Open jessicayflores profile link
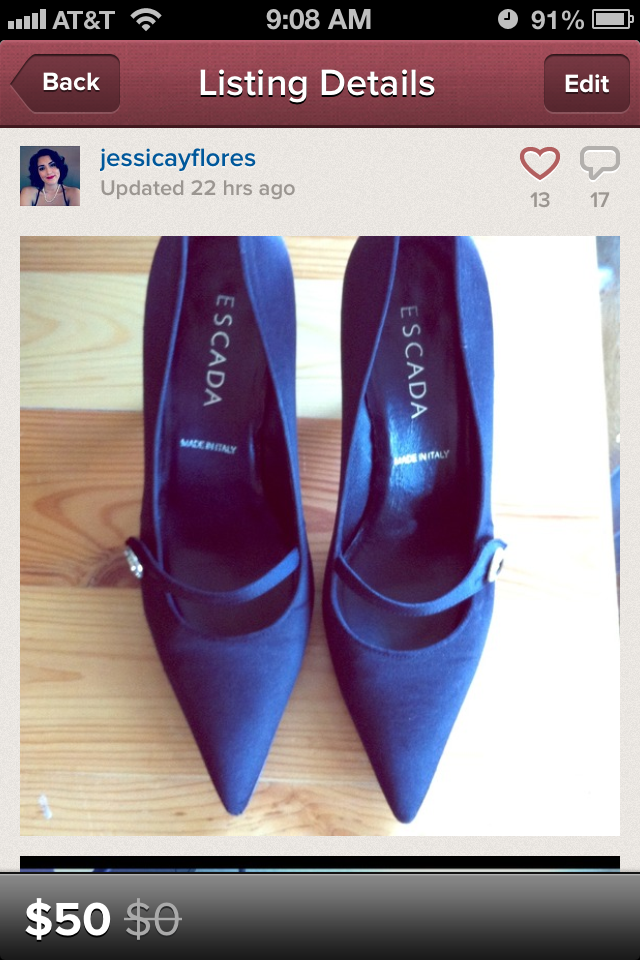The height and width of the screenshot is (960, 640). point(178,158)
